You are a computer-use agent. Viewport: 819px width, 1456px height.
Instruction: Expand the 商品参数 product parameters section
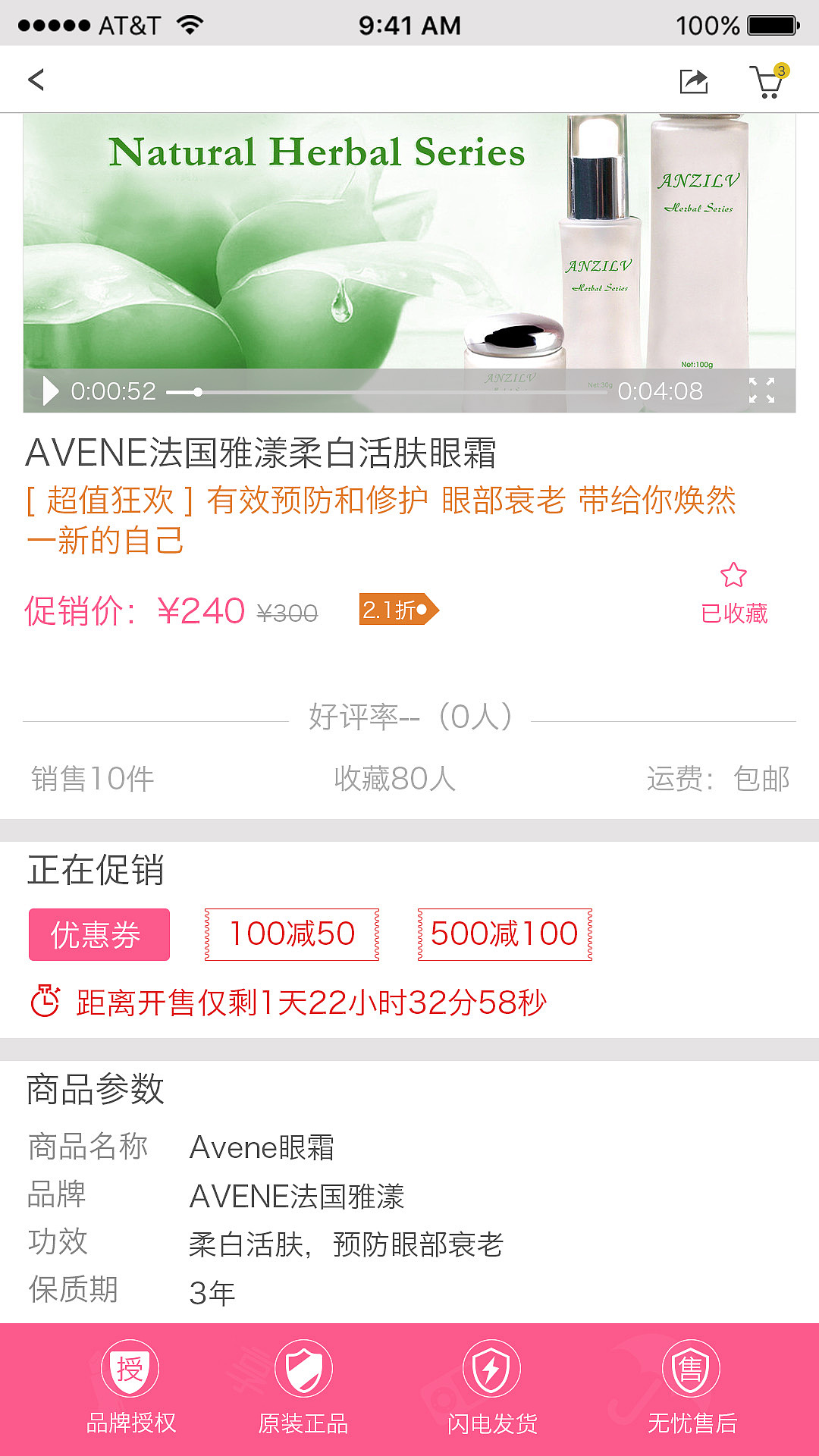pyautogui.click(x=96, y=1090)
